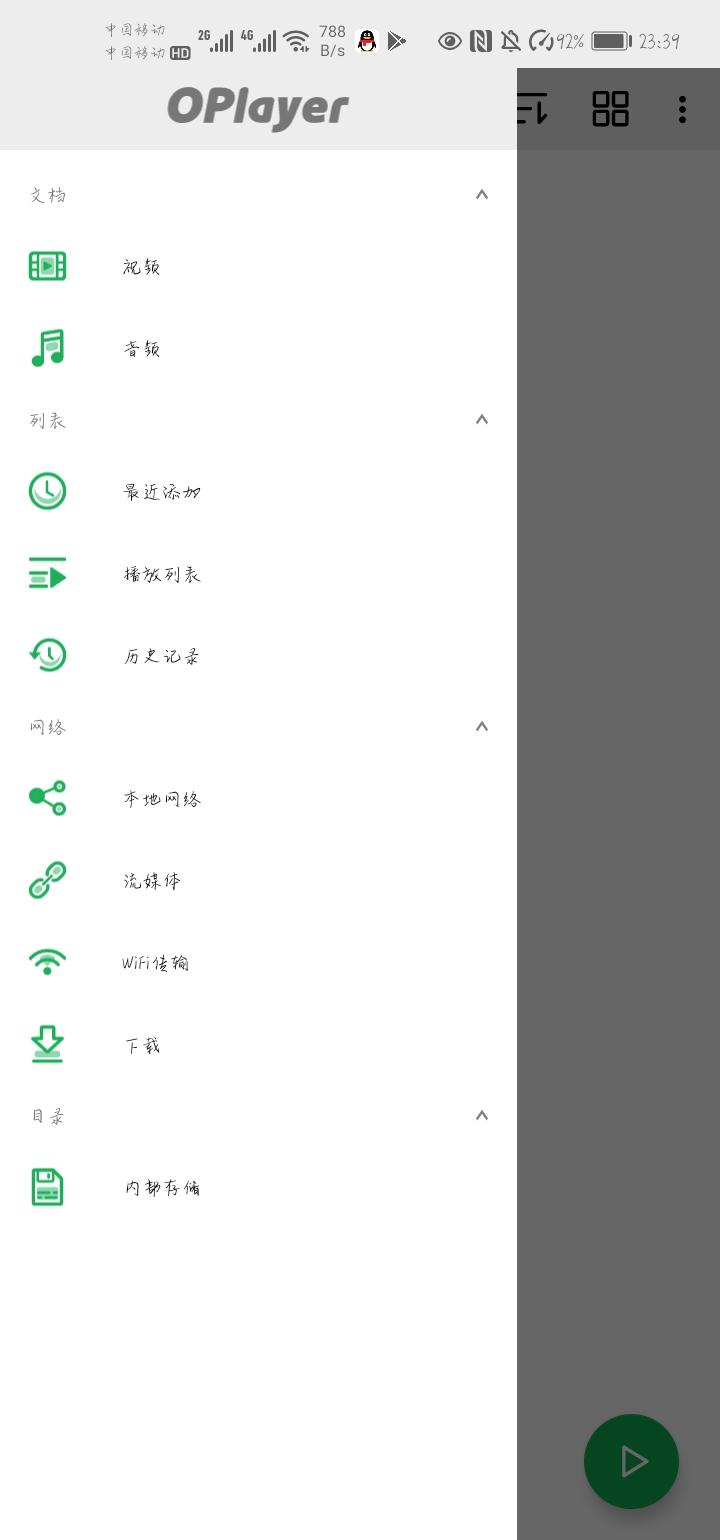This screenshot has width=720, height=1540.
Task: Open 历史记录 (History) icon
Action: pyautogui.click(x=46, y=655)
